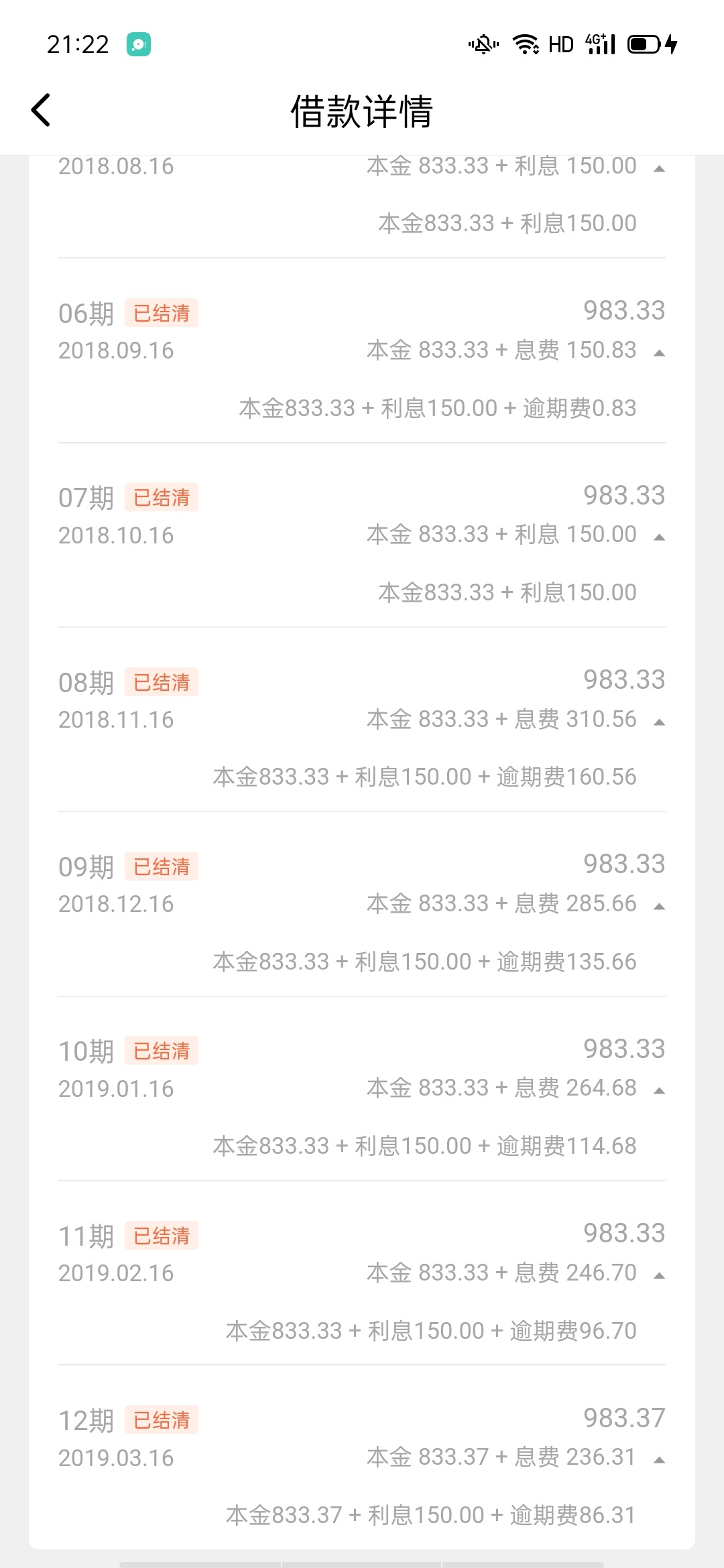Collapse the 07期 installment breakdown
The width and height of the screenshot is (724, 1568).
pyautogui.click(x=659, y=537)
